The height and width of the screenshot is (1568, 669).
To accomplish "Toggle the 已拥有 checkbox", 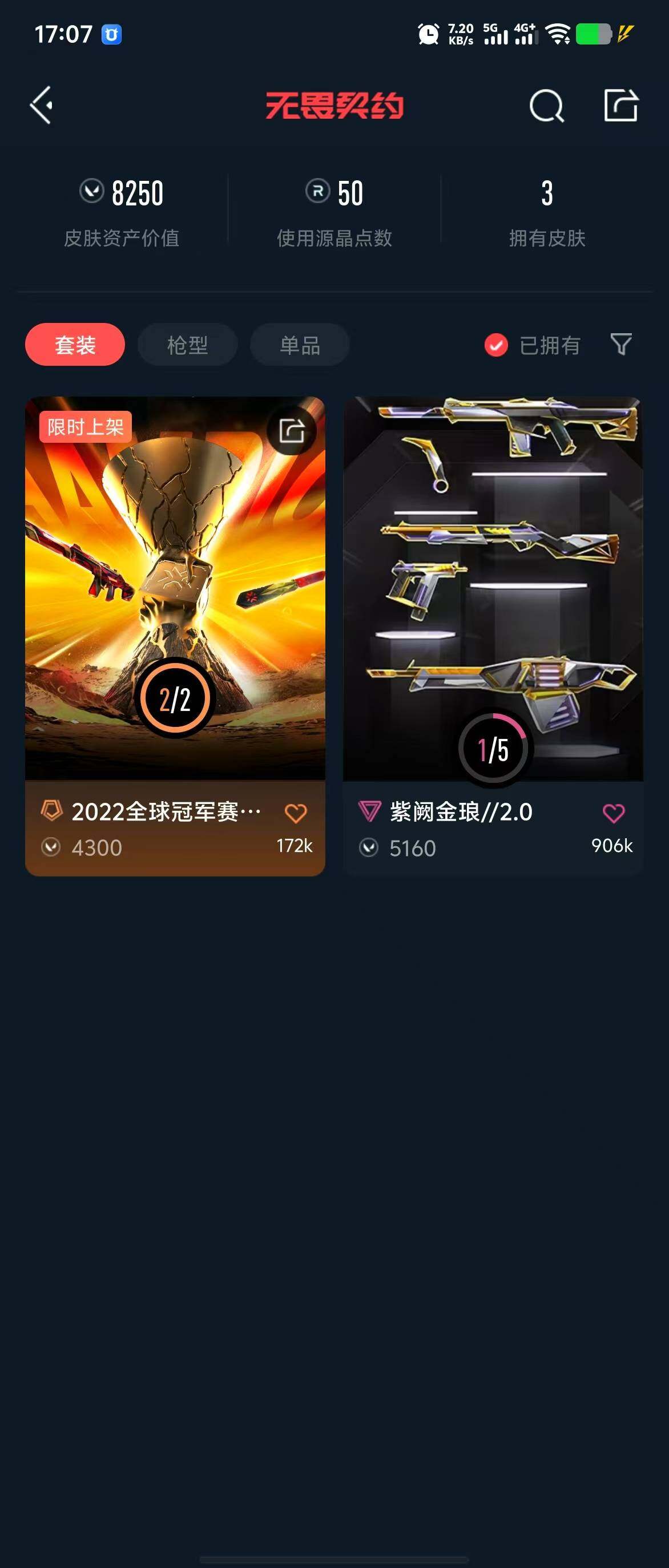I will 496,345.
